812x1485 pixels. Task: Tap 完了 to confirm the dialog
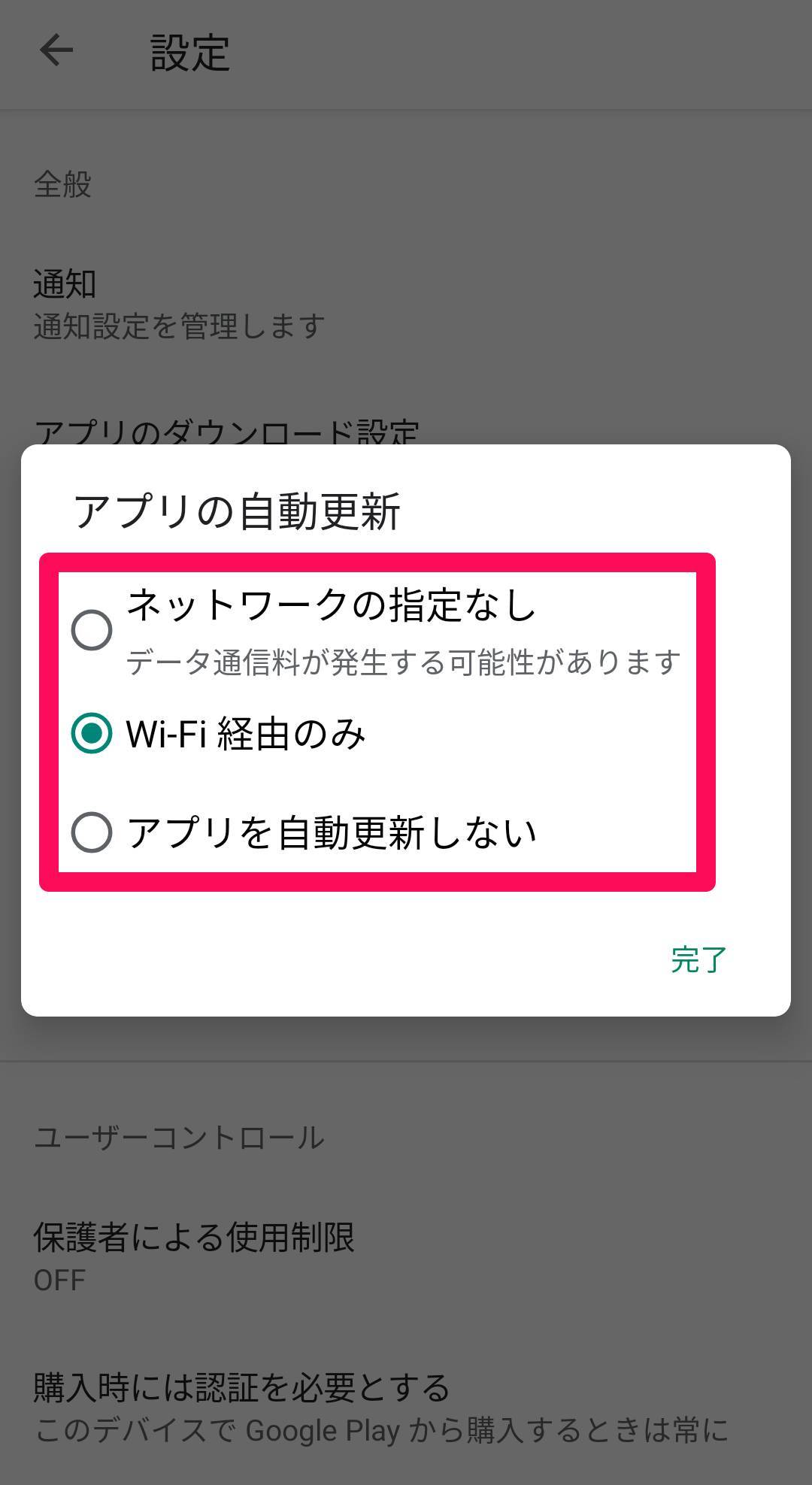pos(698,959)
